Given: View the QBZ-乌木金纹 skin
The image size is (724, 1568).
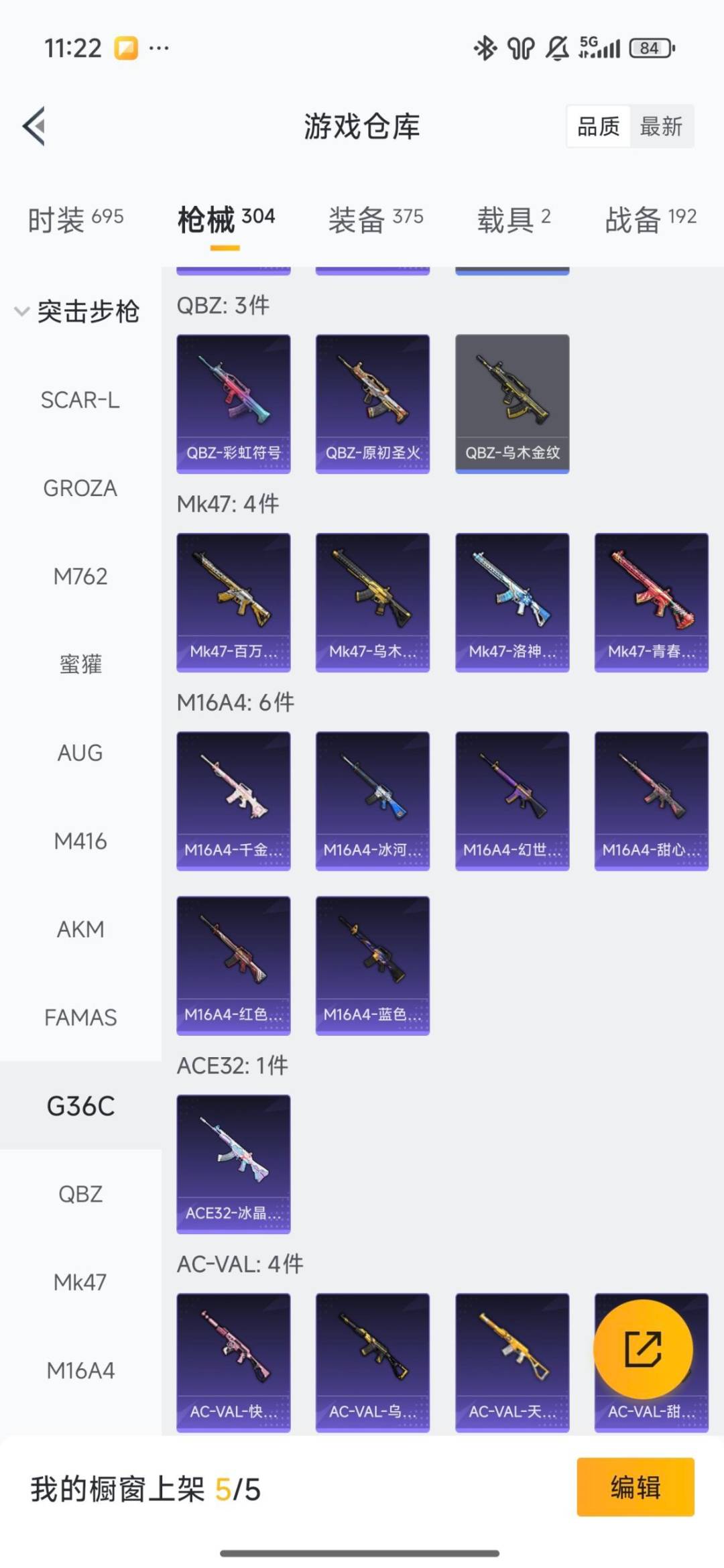Looking at the screenshot, I should (512, 404).
